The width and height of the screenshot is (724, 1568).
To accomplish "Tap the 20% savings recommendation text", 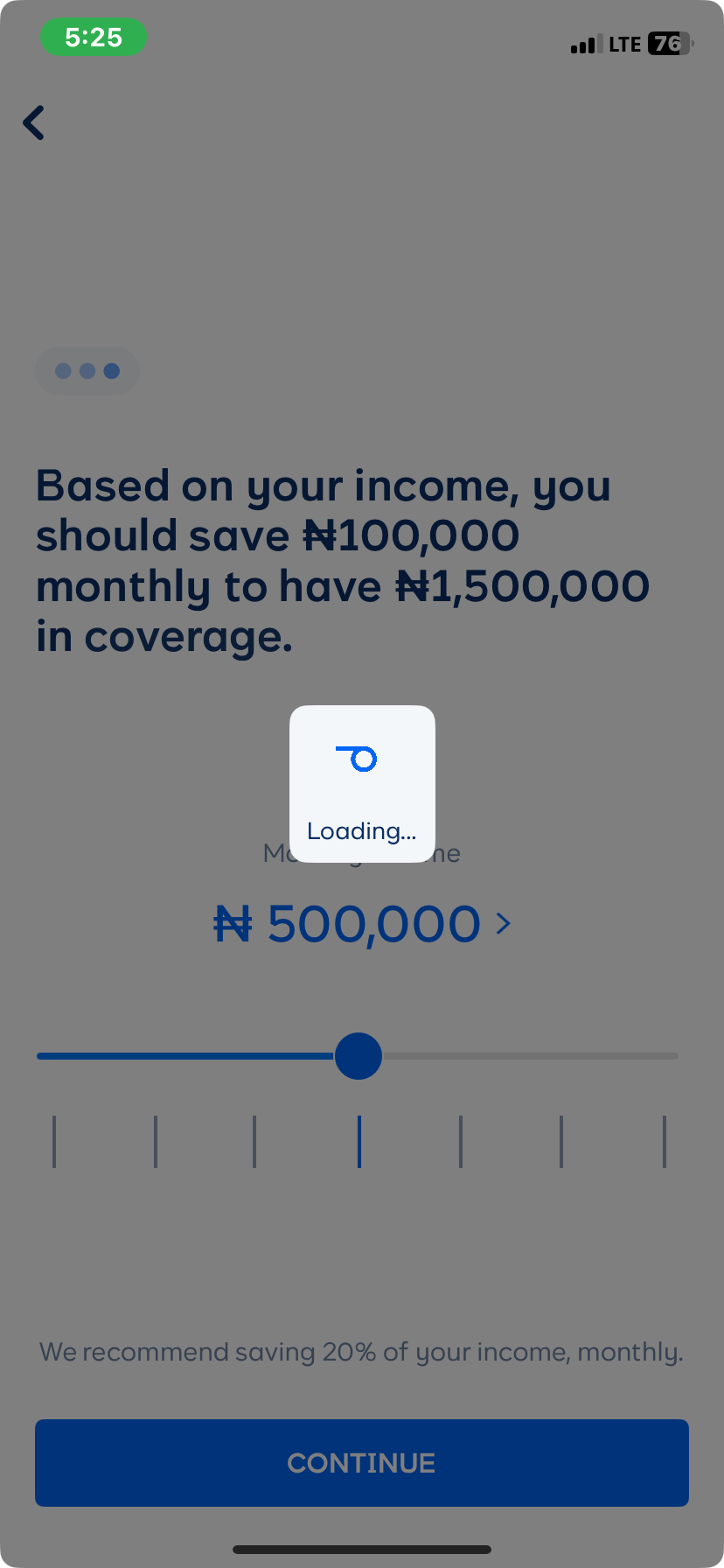I will [x=361, y=1351].
